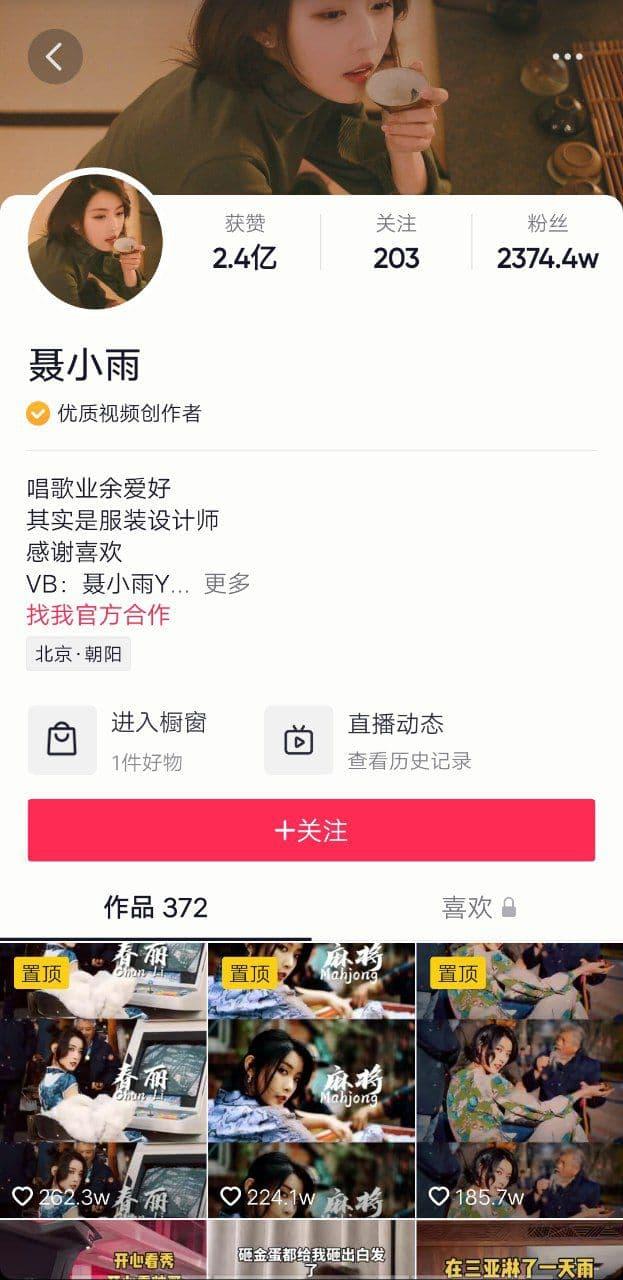The width and height of the screenshot is (623, 1280).
Task: Switch to the 喜欢 tab
Action: (467, 908)
